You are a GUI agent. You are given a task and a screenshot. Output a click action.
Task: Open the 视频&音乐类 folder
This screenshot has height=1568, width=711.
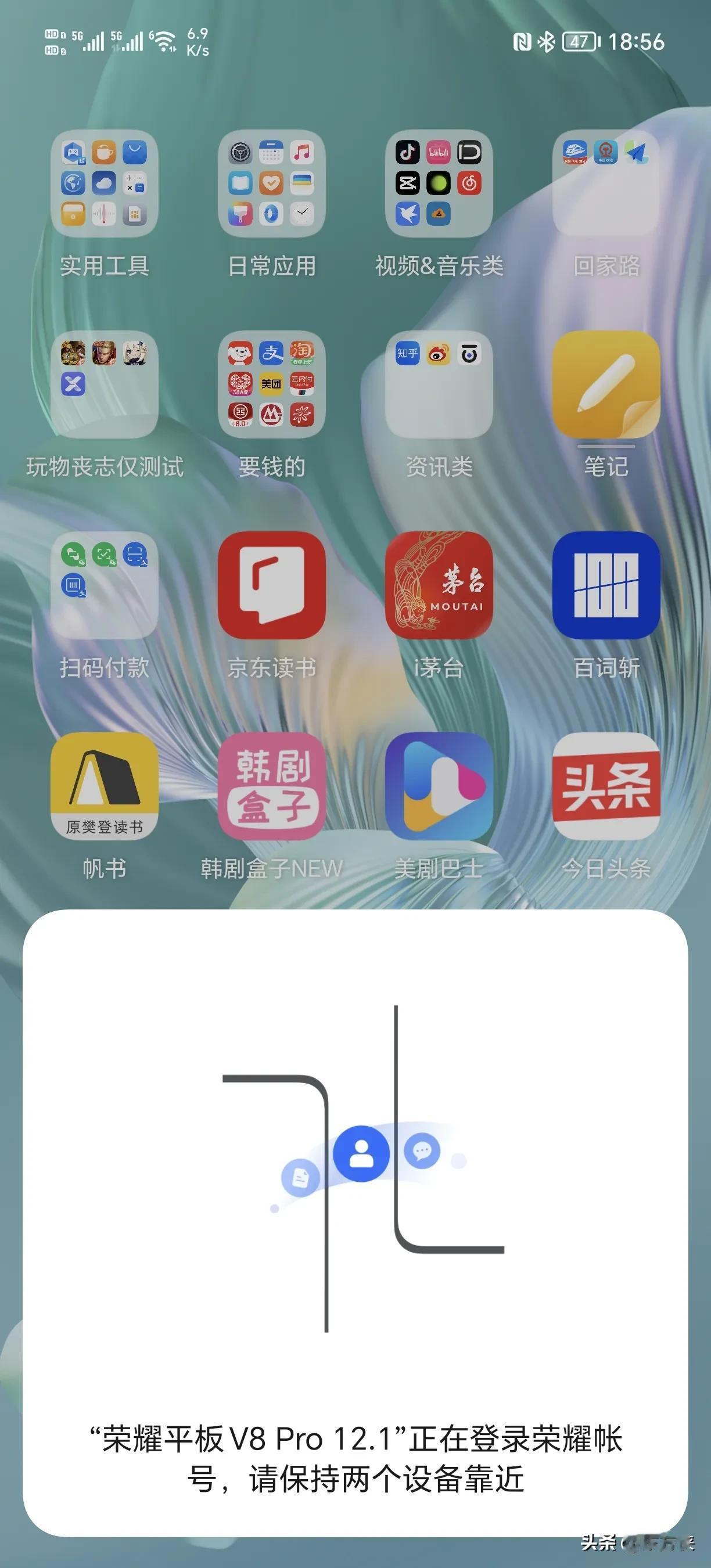pyautogui.click(x=439, y=183)
